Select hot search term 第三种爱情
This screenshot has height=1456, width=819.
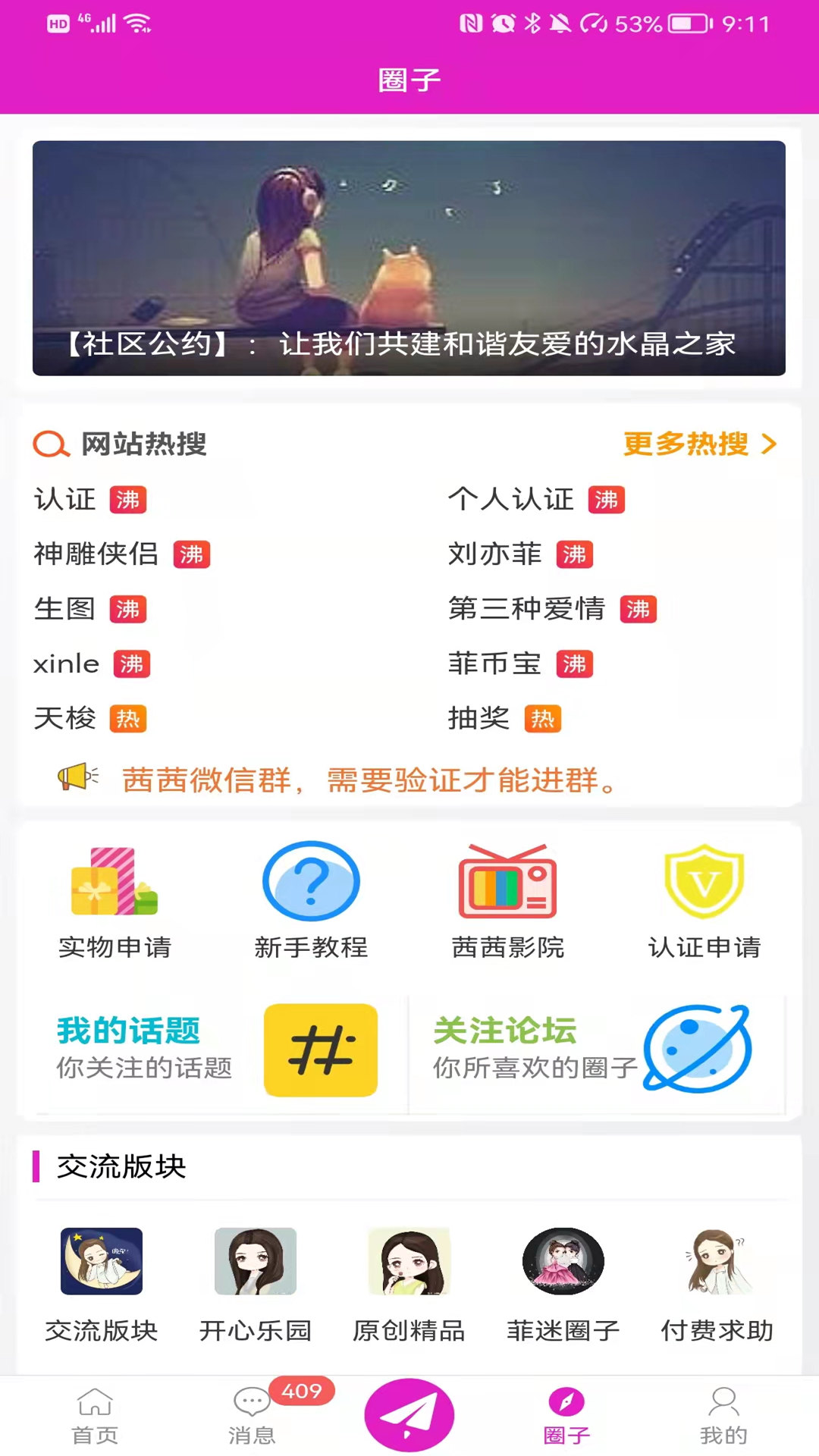point(526,609)
